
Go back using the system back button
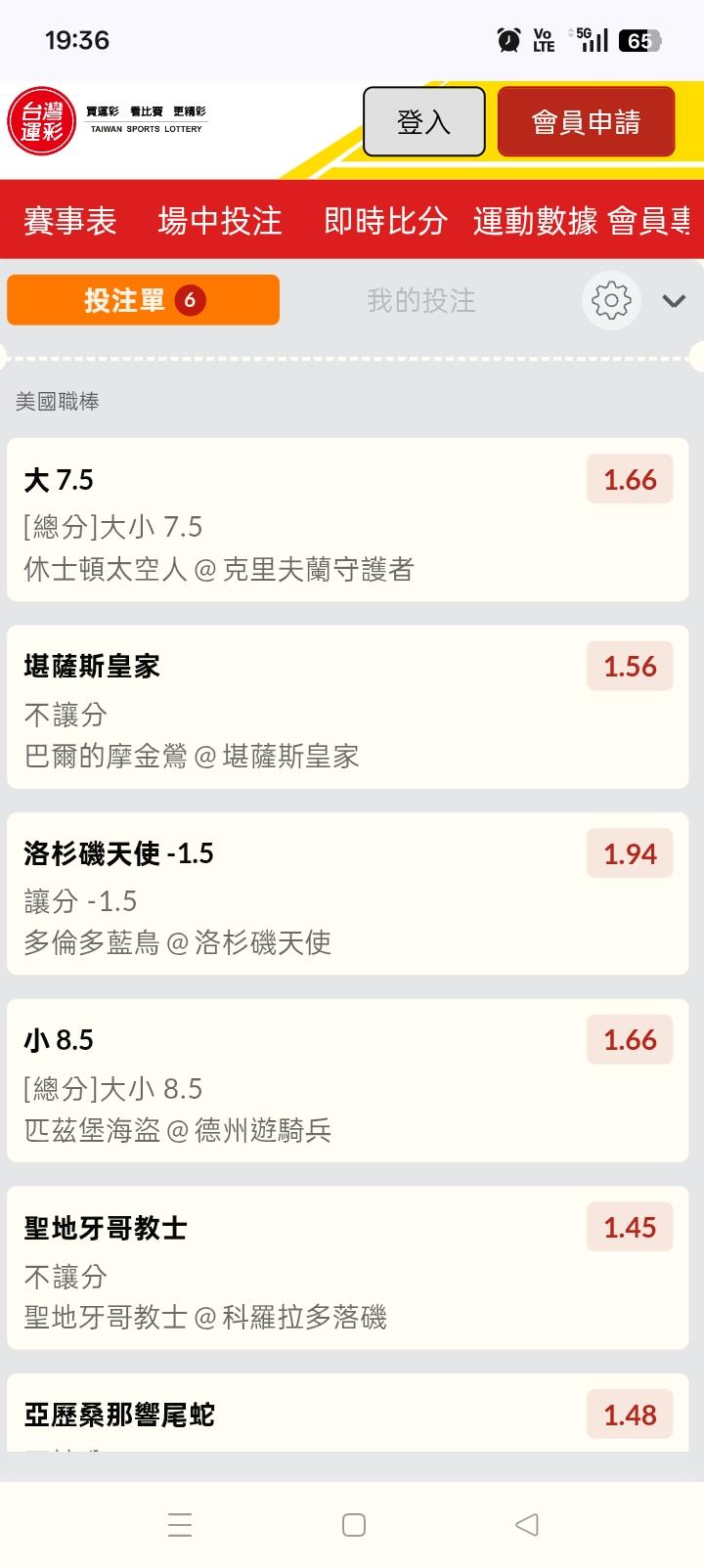click(x=526, y=1524)
